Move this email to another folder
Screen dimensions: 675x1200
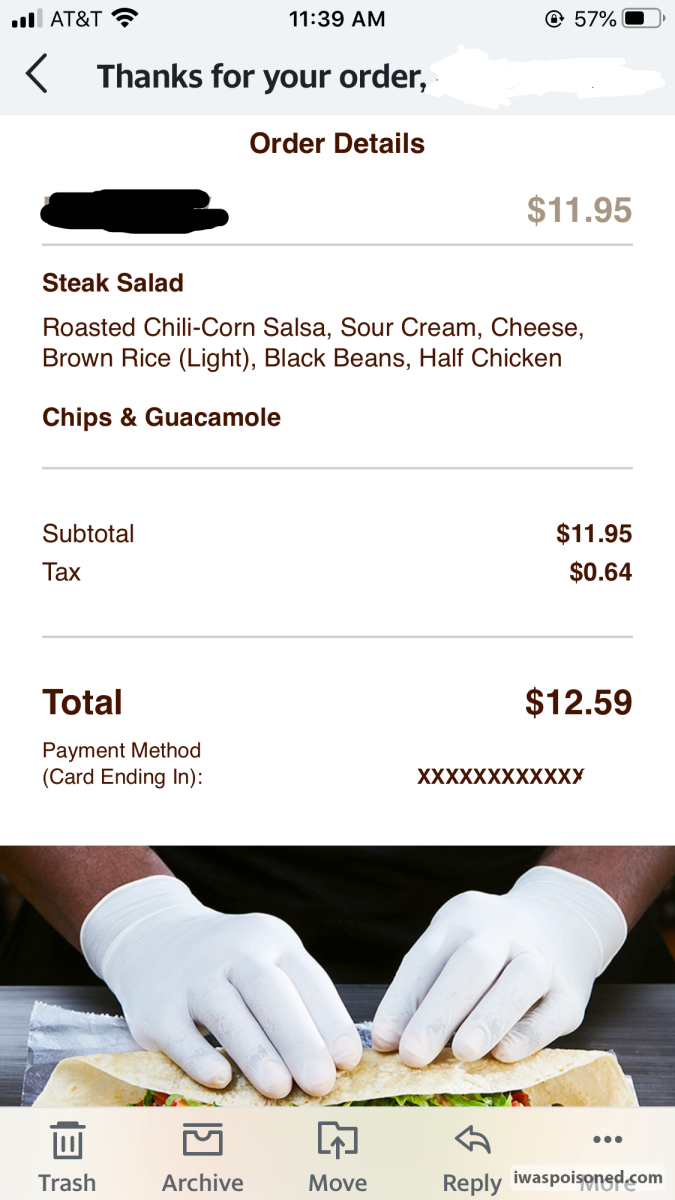[337, 1155]
